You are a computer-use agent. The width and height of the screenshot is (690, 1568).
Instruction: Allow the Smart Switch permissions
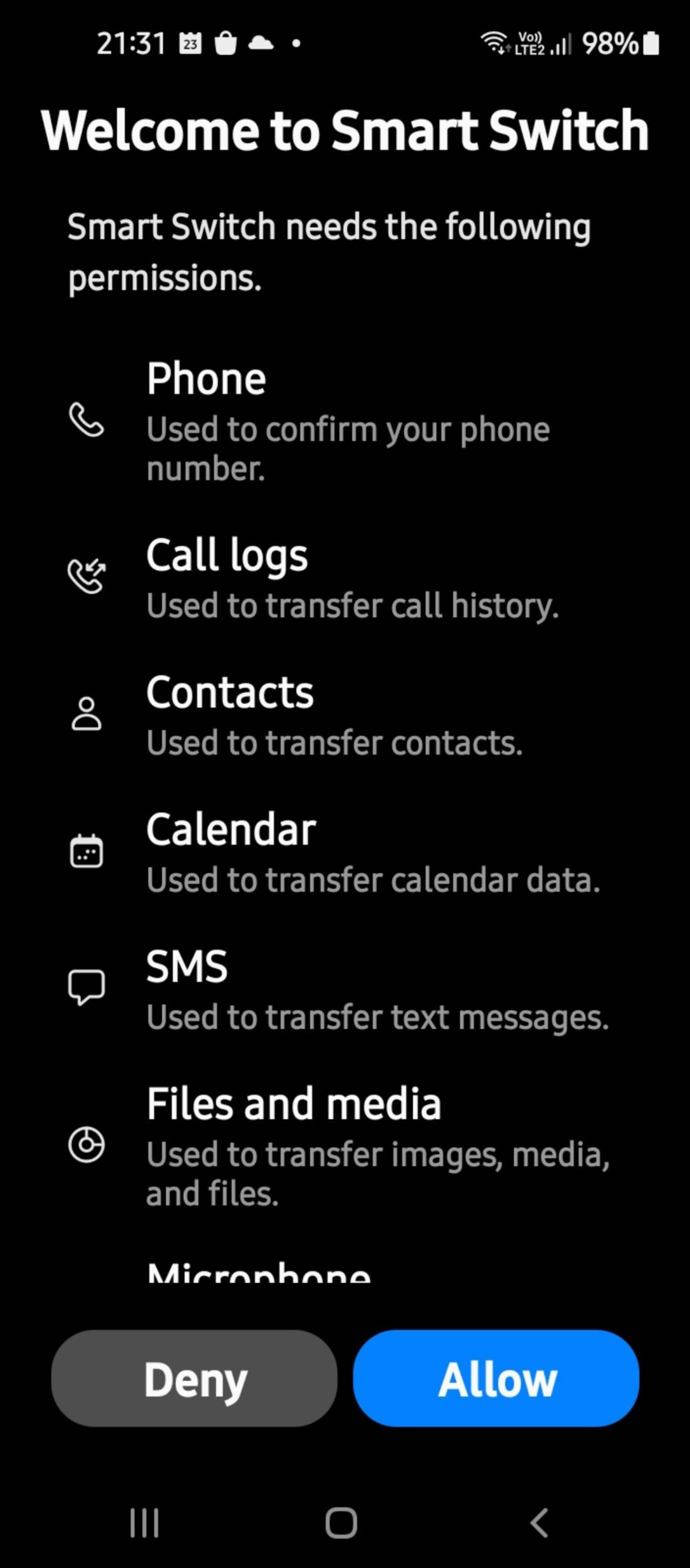point(496,1379)
